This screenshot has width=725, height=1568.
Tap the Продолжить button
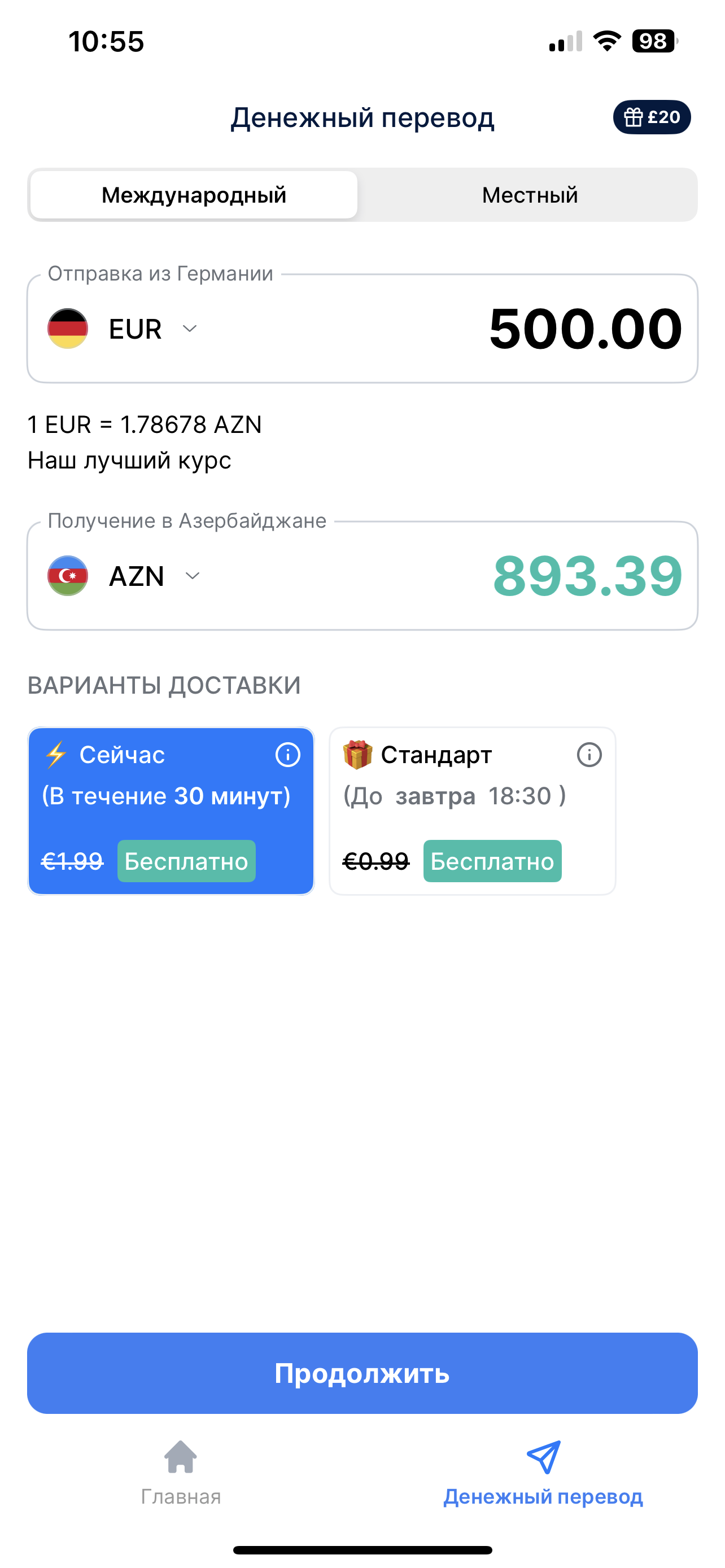[x=362, y=1373]
